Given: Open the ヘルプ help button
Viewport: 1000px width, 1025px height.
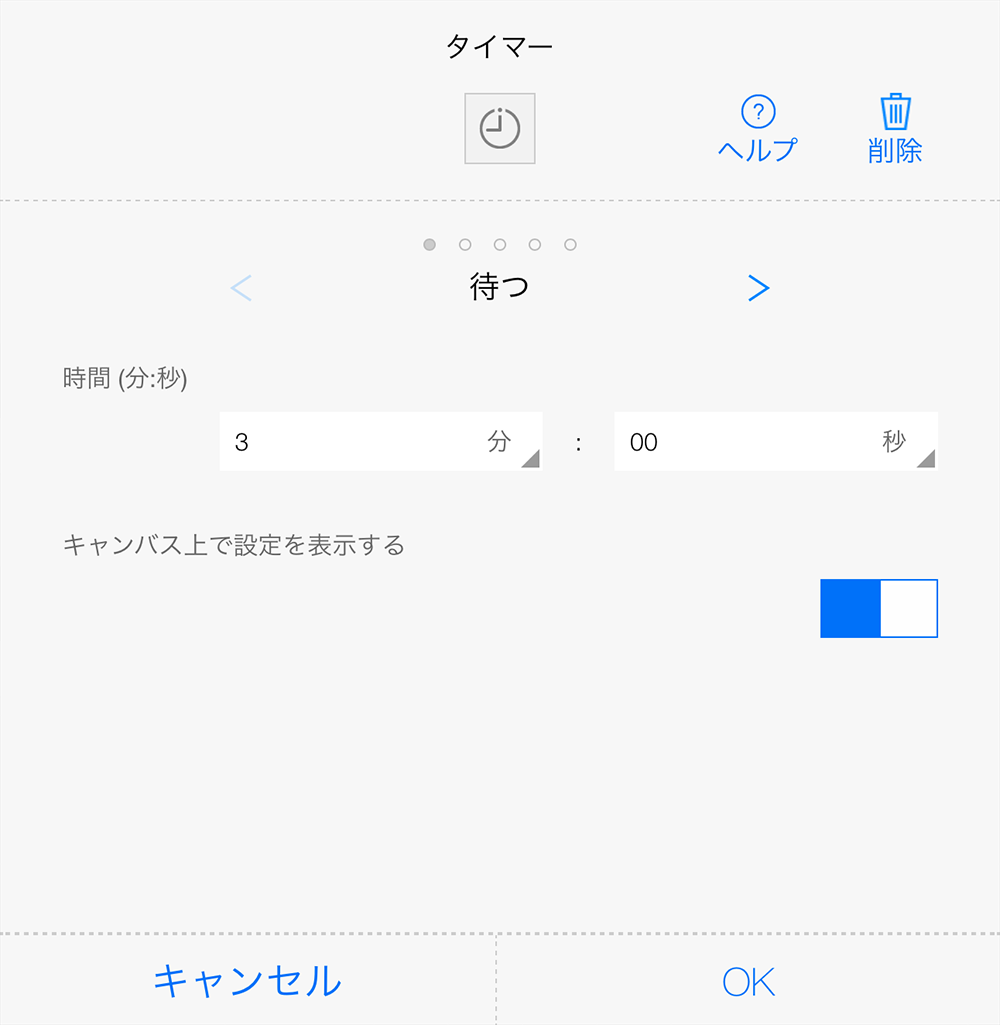Looking at the screenshot, I should click(x=758, y=129).
